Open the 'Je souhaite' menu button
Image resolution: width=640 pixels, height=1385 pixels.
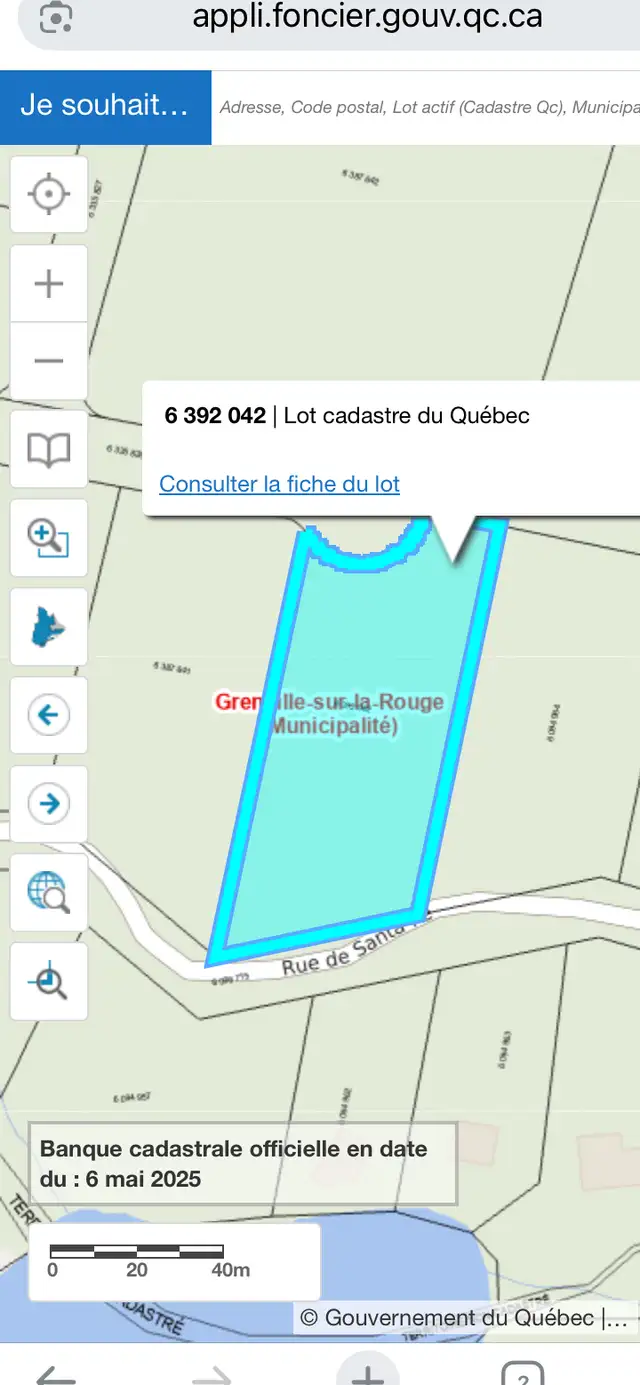click(x=105, y=107)
